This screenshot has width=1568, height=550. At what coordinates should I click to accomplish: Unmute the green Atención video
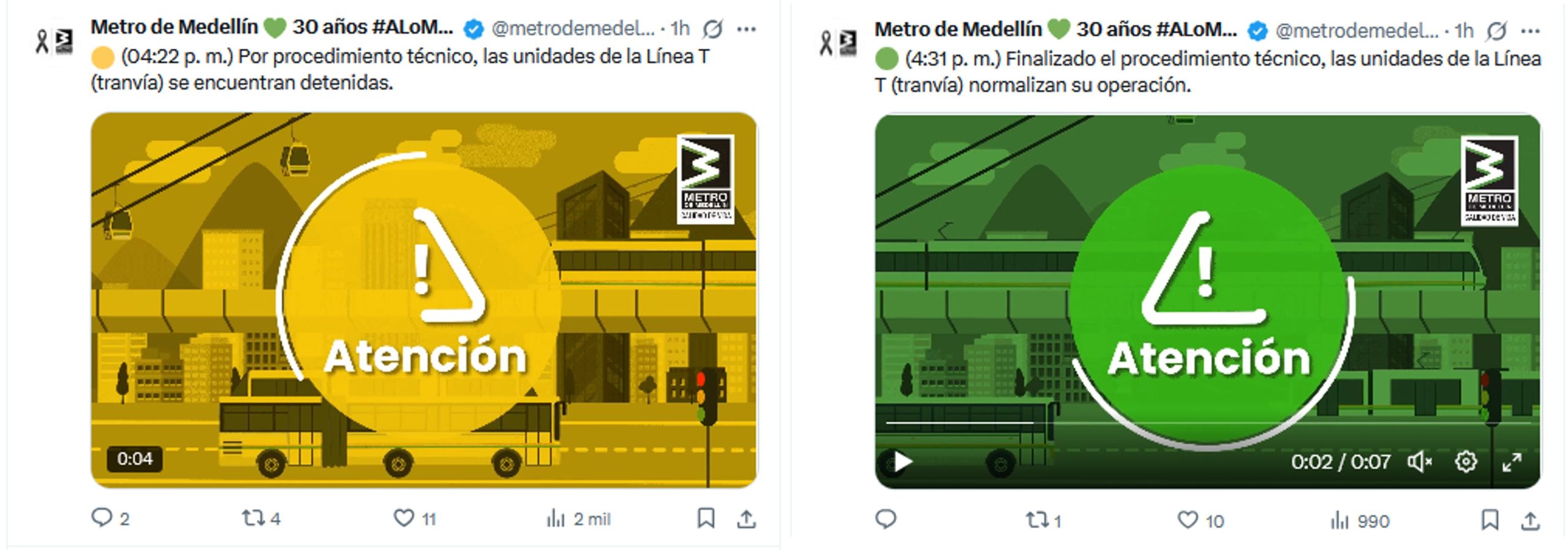[x=1419, y=461]
